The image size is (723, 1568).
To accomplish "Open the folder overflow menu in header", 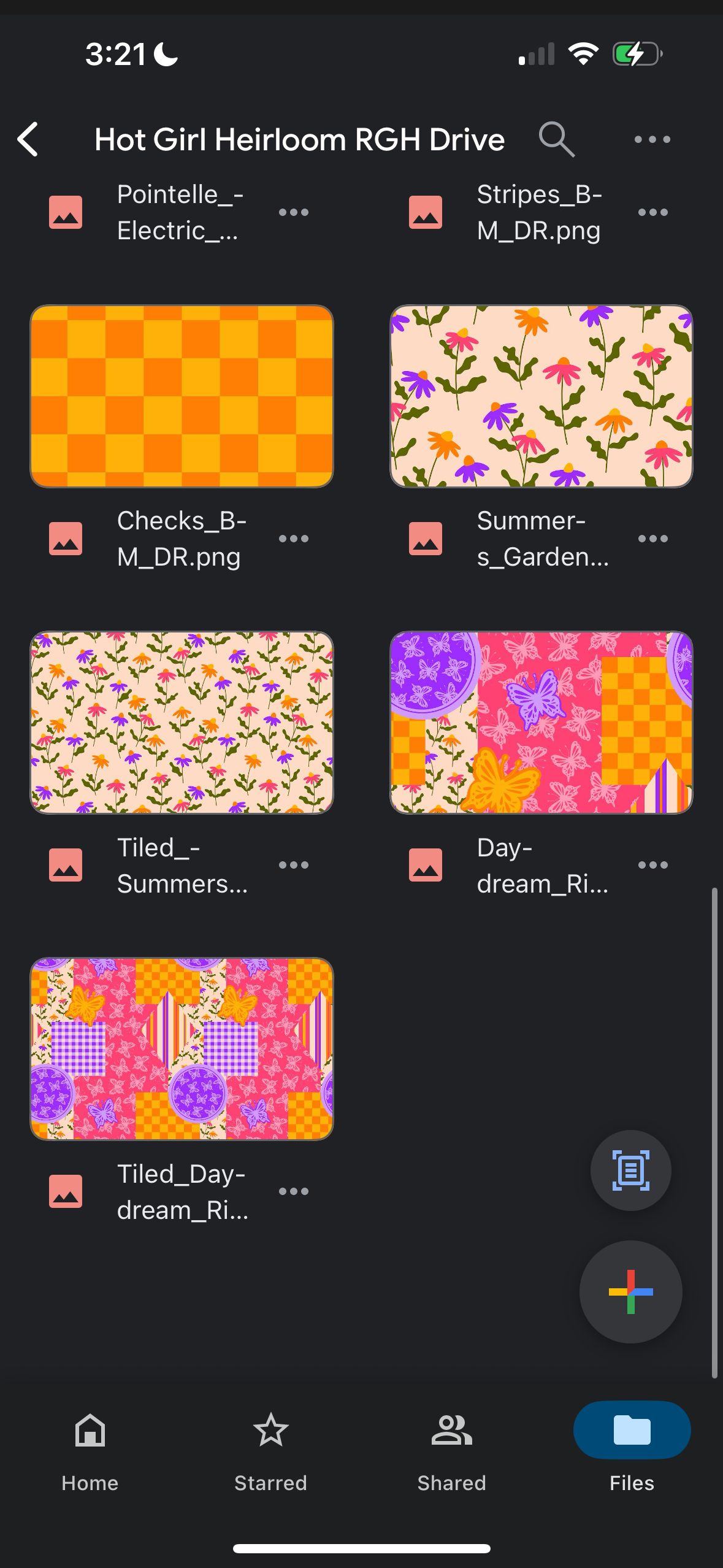I will click(x=652, y=139).
